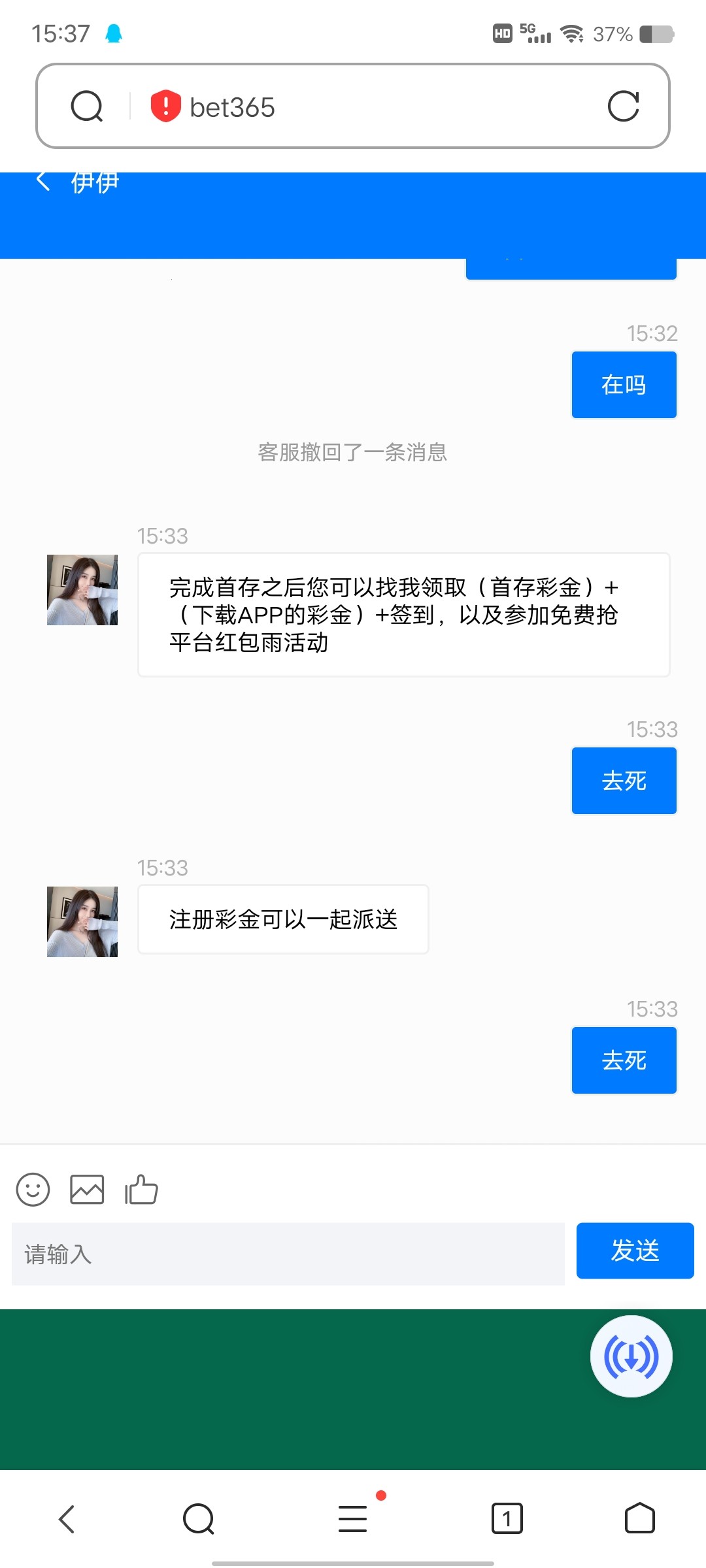Click the security shield icon beside bet365
Image resolution: width=706 pixels, height=1568 pixels.
pos(165,106)
